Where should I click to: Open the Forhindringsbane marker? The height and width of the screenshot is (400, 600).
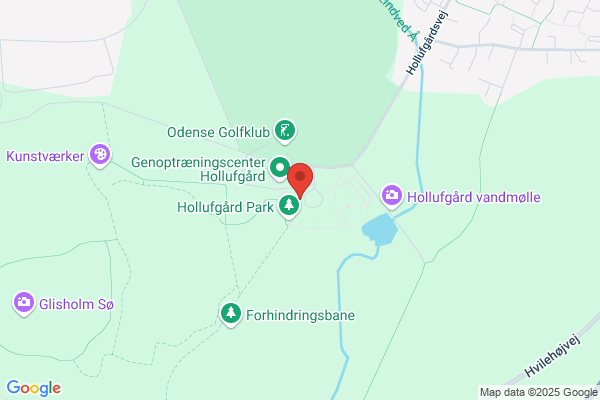tap(231, 314)
